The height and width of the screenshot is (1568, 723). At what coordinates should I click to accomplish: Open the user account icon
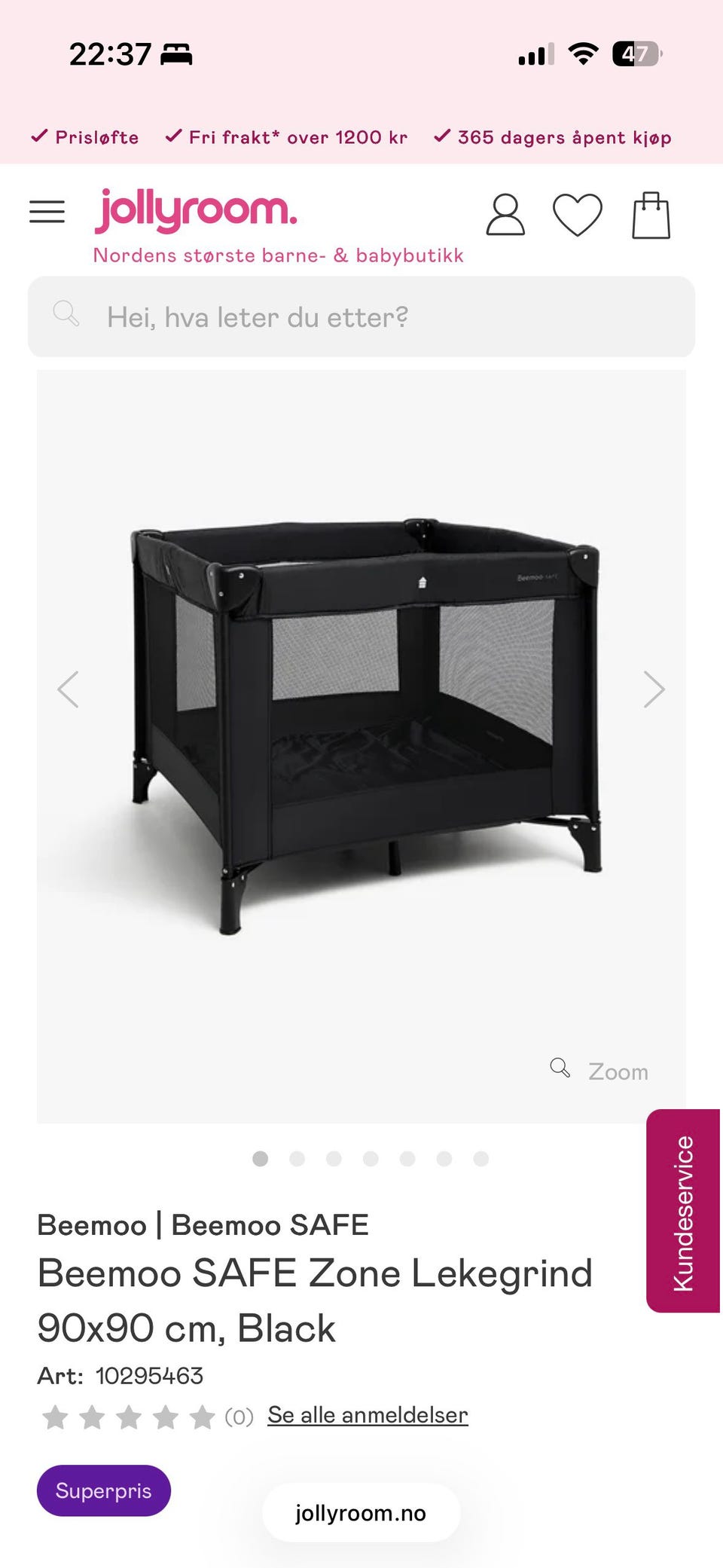tap(505, 215)
